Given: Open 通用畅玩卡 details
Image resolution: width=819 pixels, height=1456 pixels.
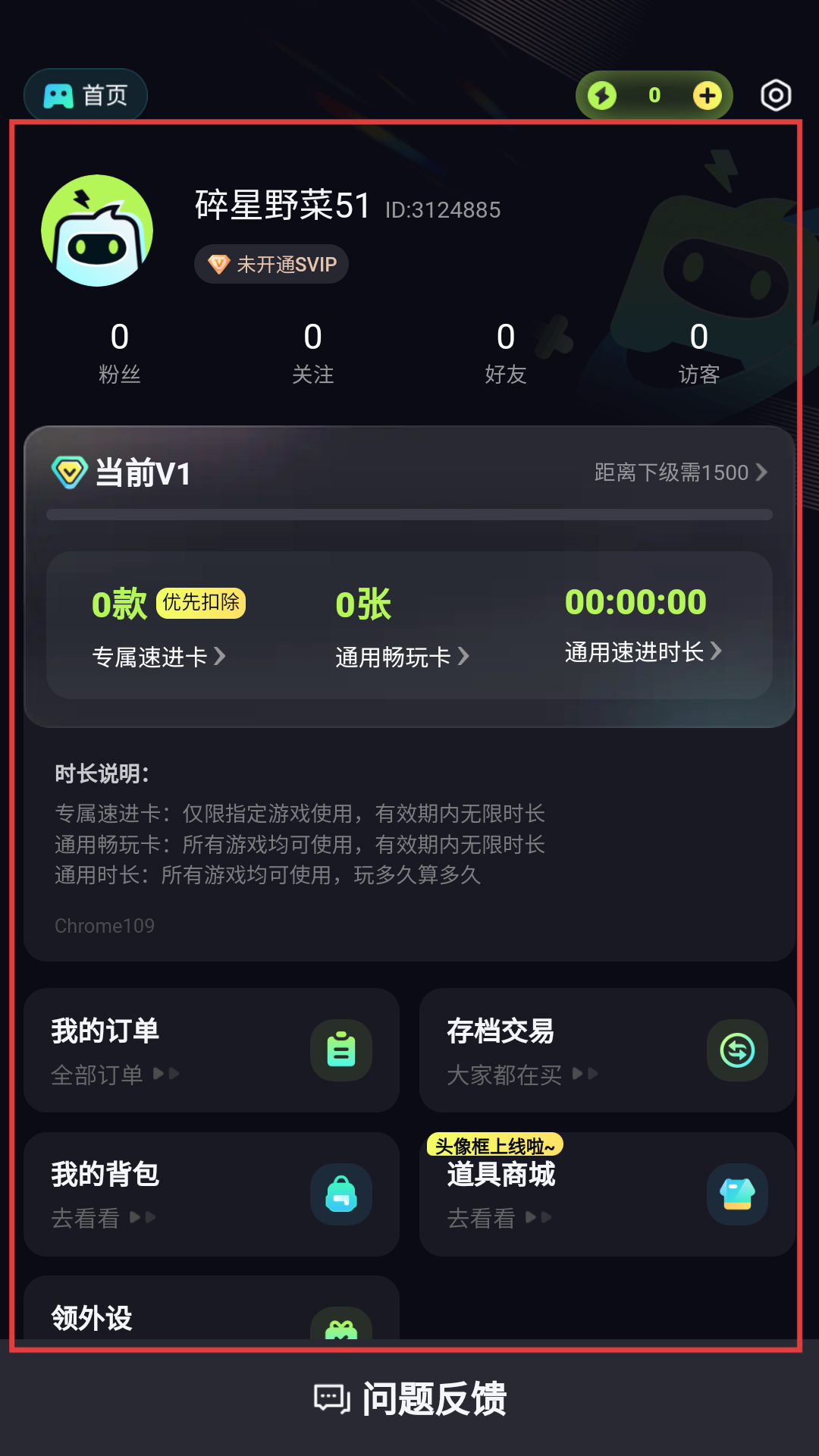Looking at the screenshot, I should pyautogui.click(x=402, y=656).
